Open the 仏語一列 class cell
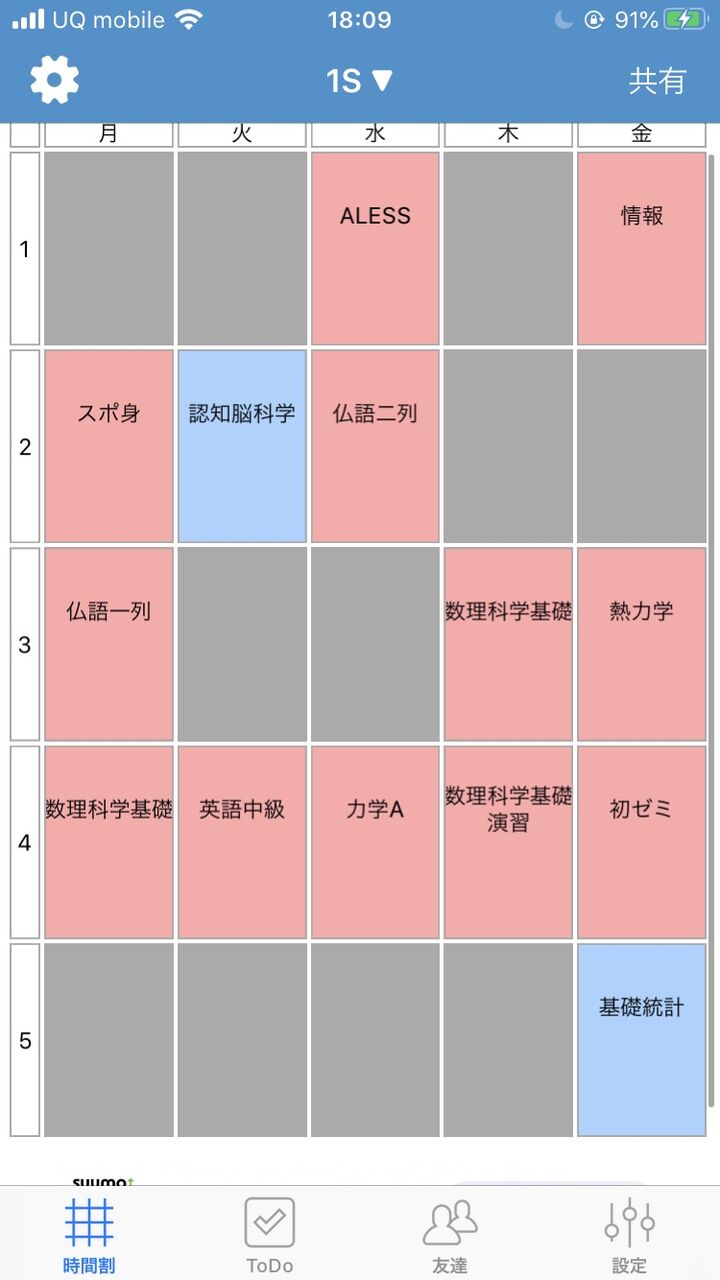This screenshot has height=1280, width=720. point(109,644)
